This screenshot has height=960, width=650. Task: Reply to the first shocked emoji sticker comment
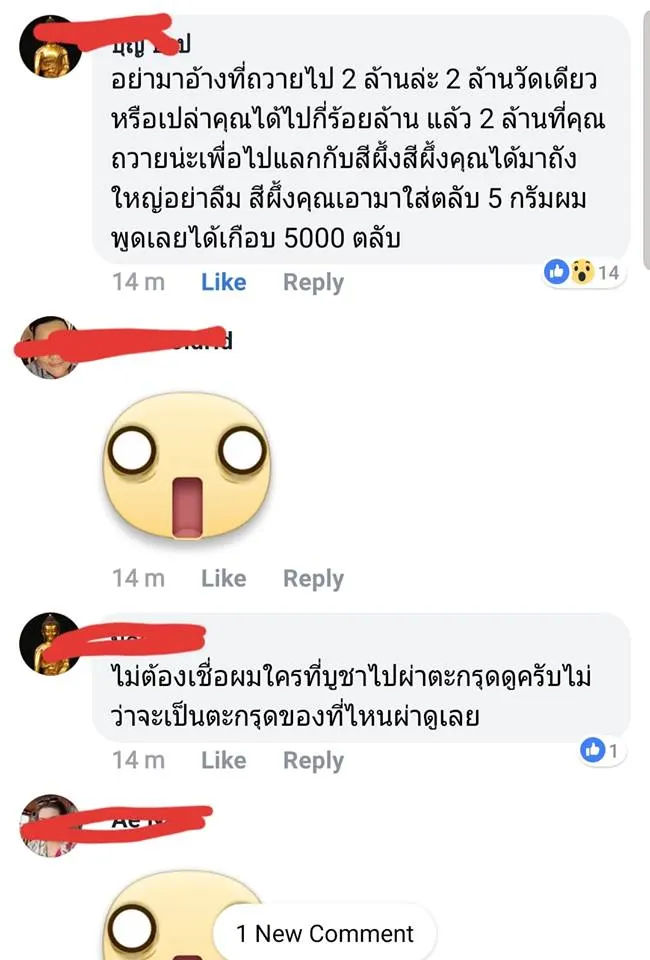(313, 578)
